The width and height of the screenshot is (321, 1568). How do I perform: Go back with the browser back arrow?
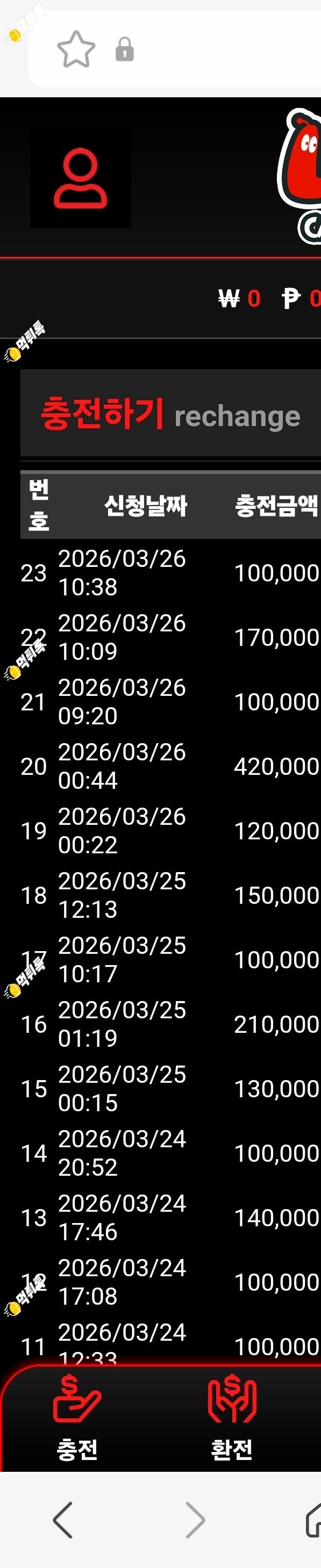pos(63,1520)
